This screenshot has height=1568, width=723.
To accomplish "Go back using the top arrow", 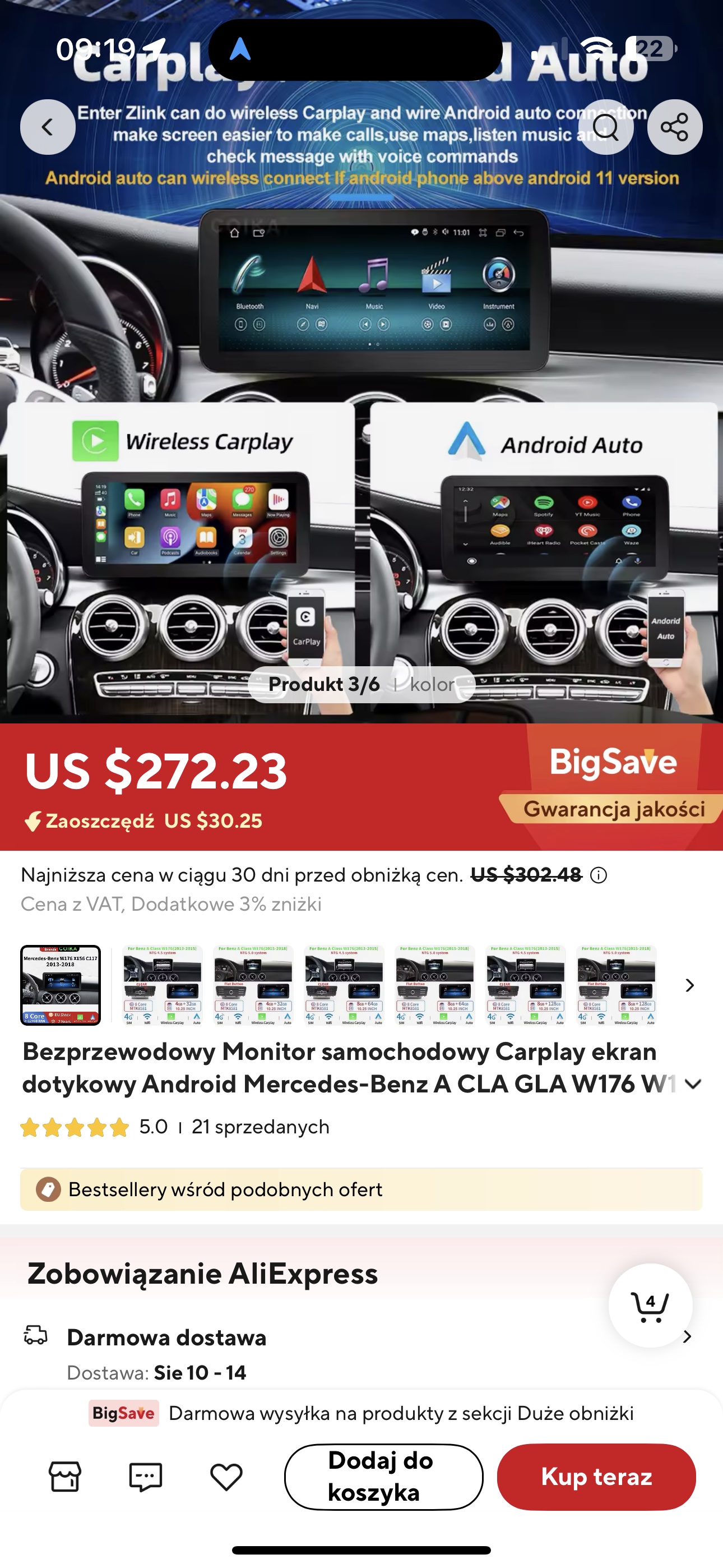I will 48,127.
